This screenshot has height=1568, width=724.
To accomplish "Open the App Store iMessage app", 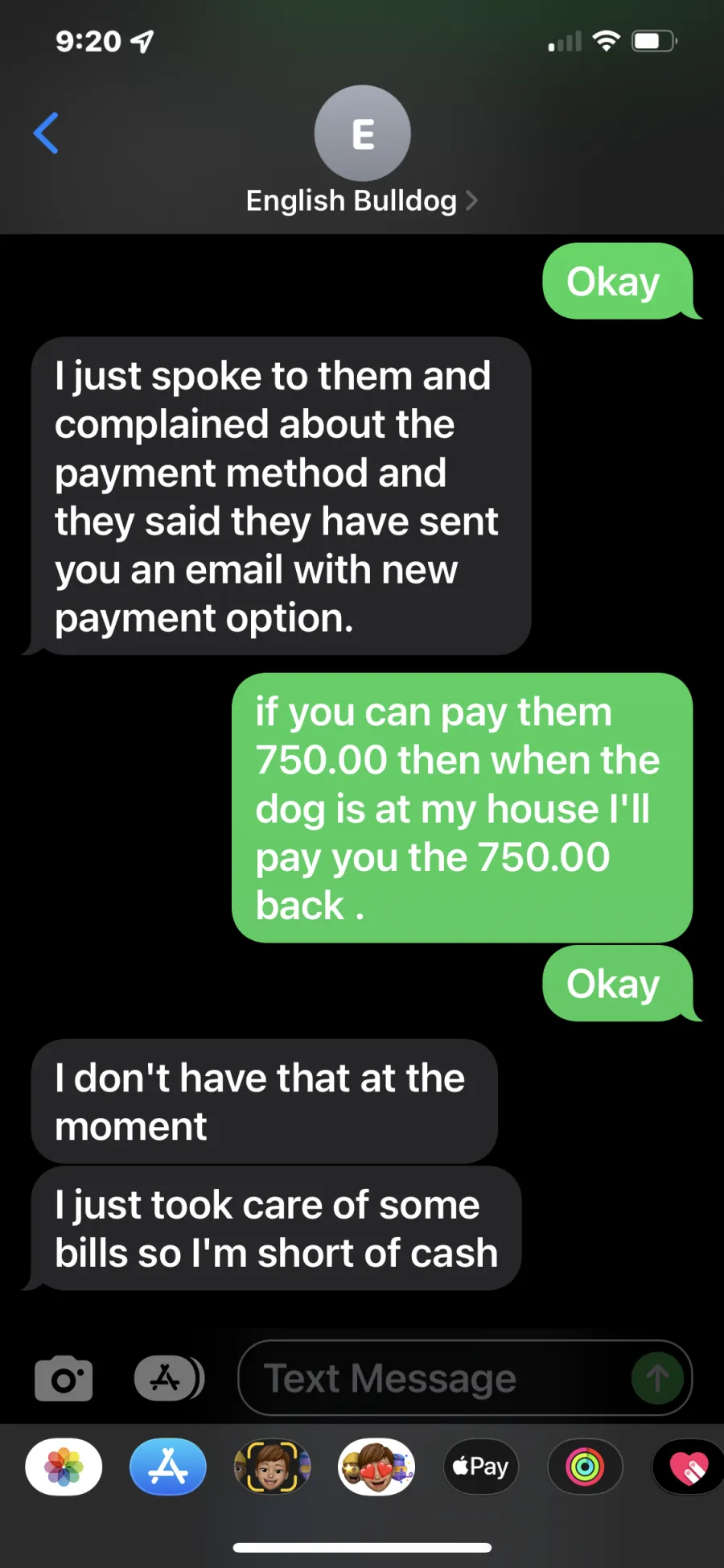I will (x=168, y=1467).
